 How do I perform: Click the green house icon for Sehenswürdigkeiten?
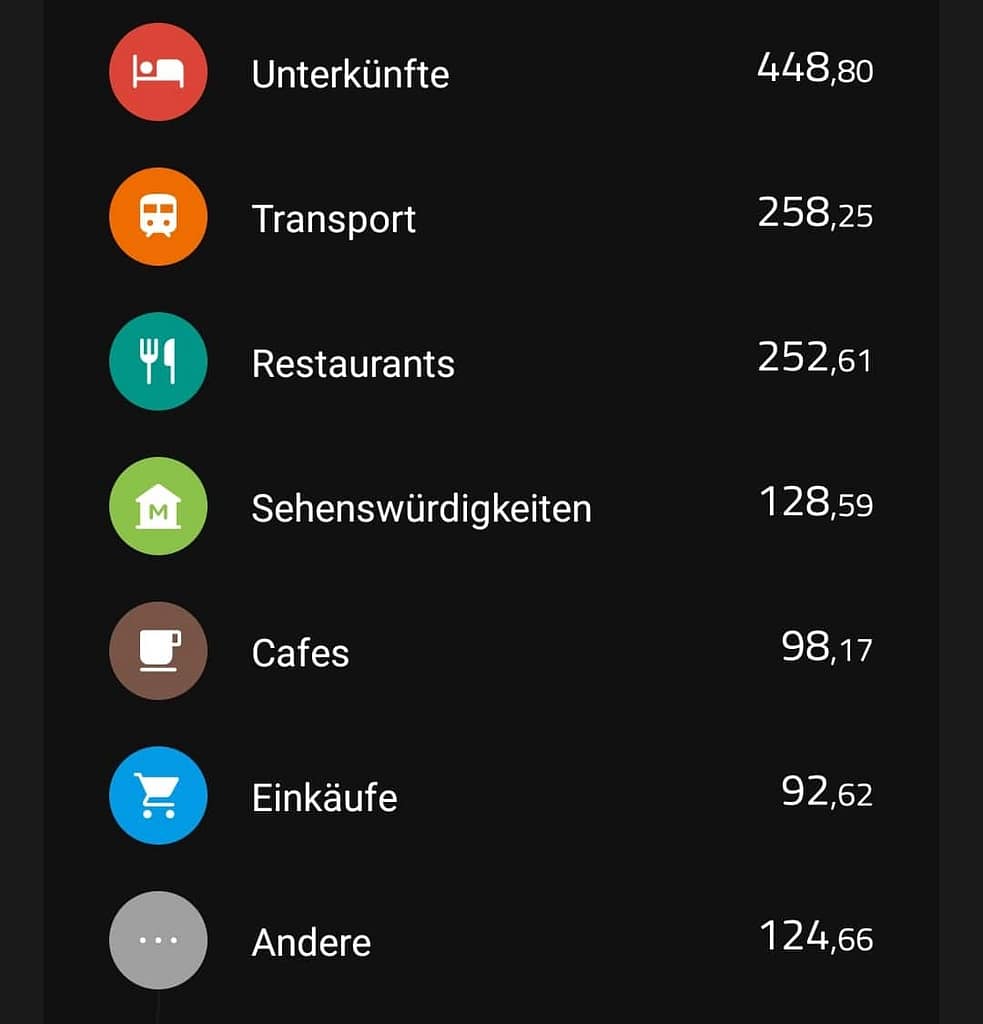(x=157, y=507)
